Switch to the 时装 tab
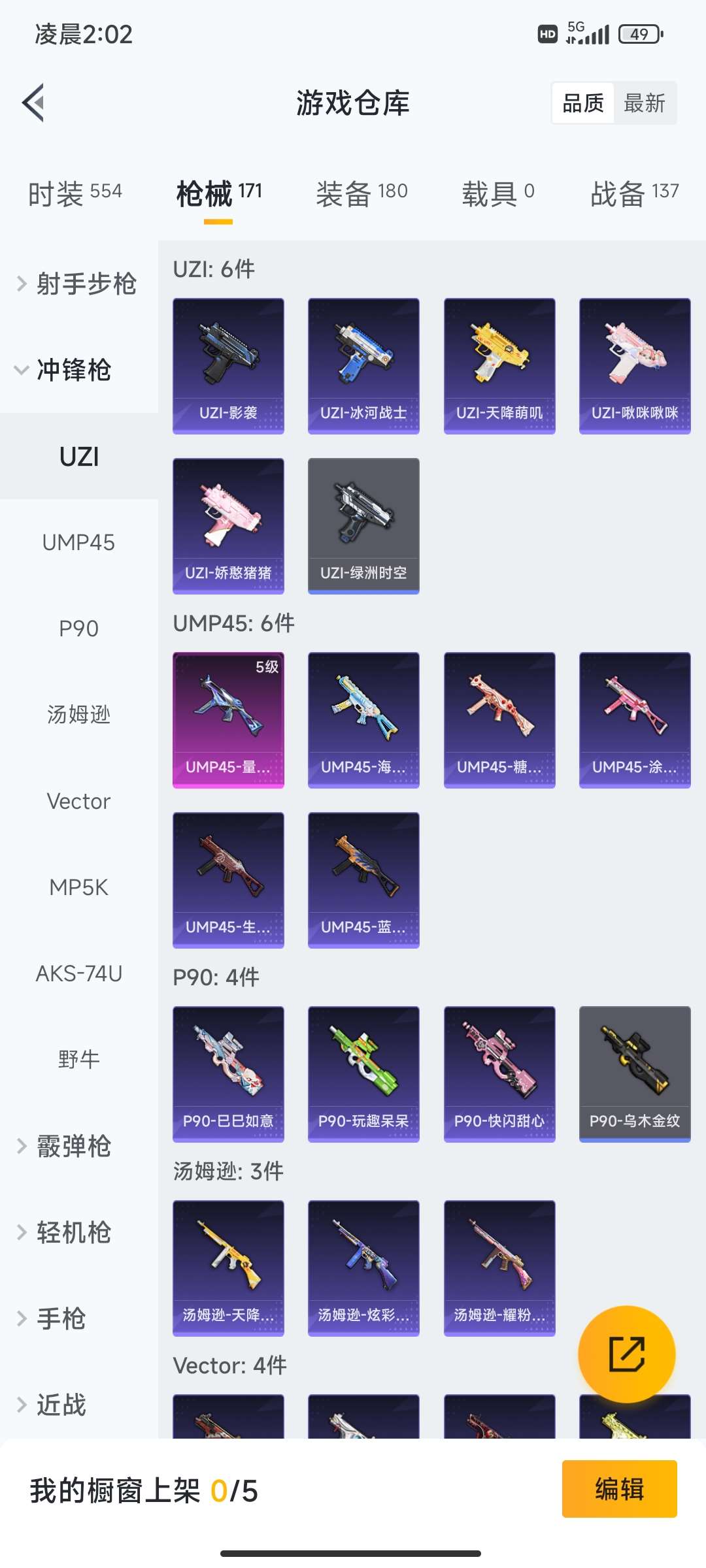 click(75, 193)
